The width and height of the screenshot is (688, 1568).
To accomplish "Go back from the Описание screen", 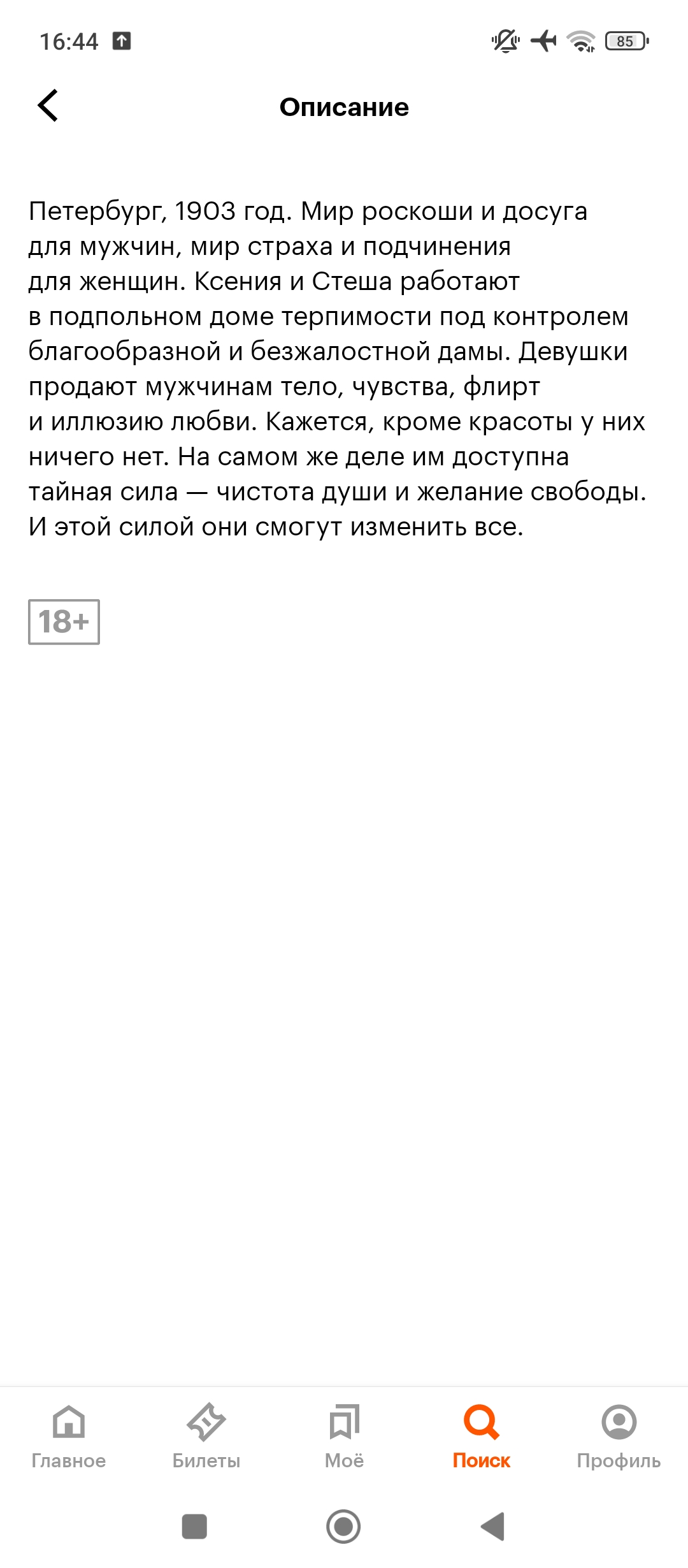I will point(48,106).
